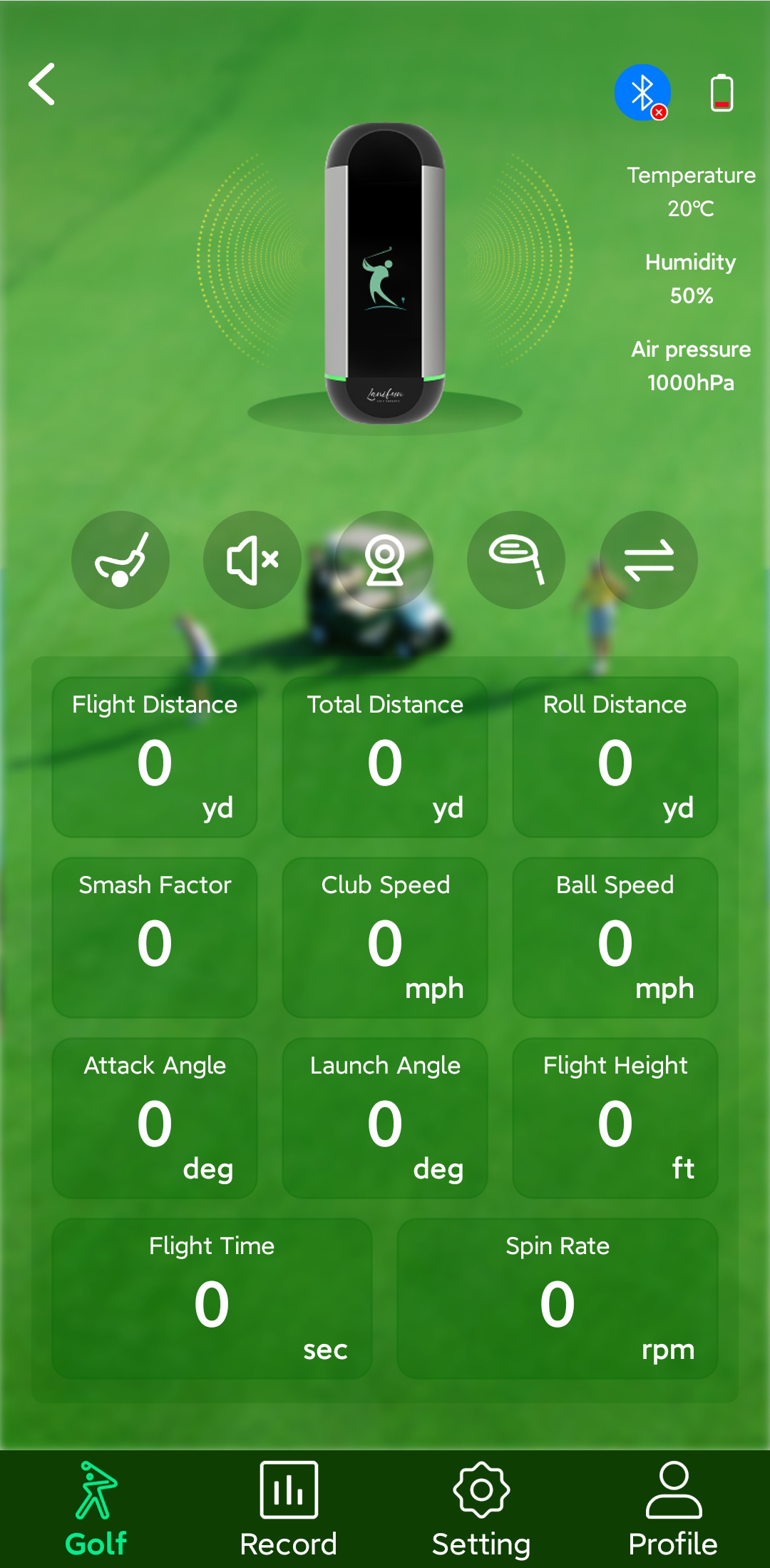The image size is (770, 1568).
Task: Expand the Humidity info
Action: tap(689, 280)
